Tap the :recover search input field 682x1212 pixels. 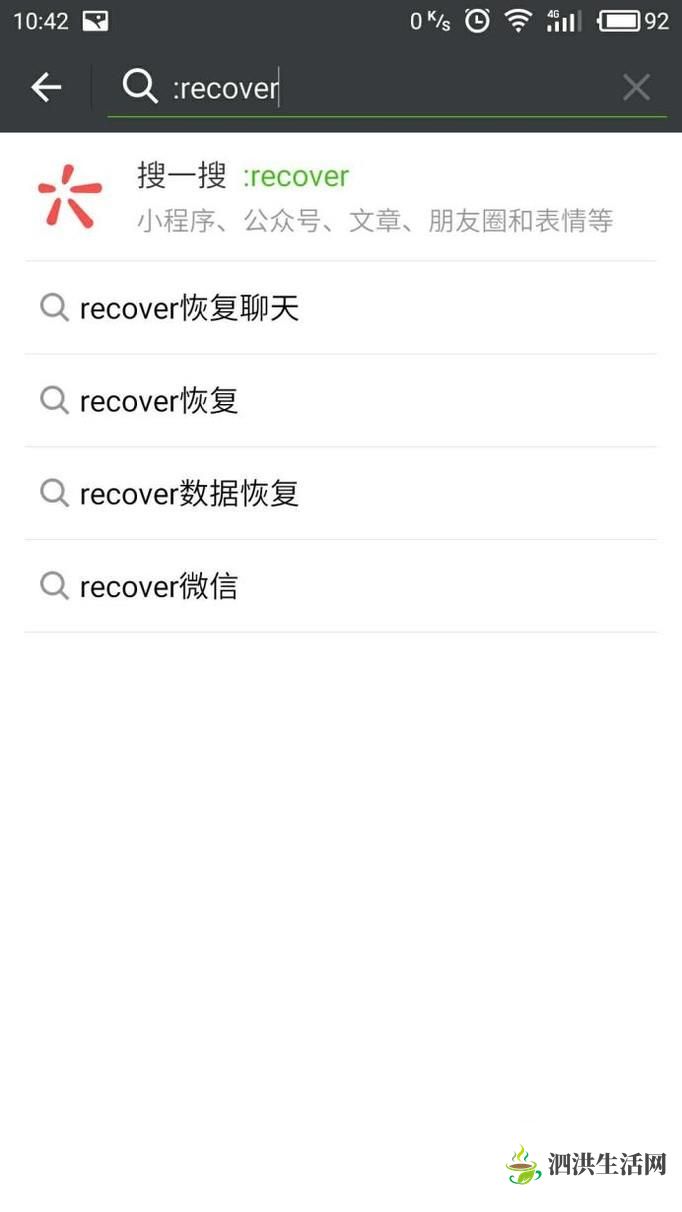pos(386,88)
